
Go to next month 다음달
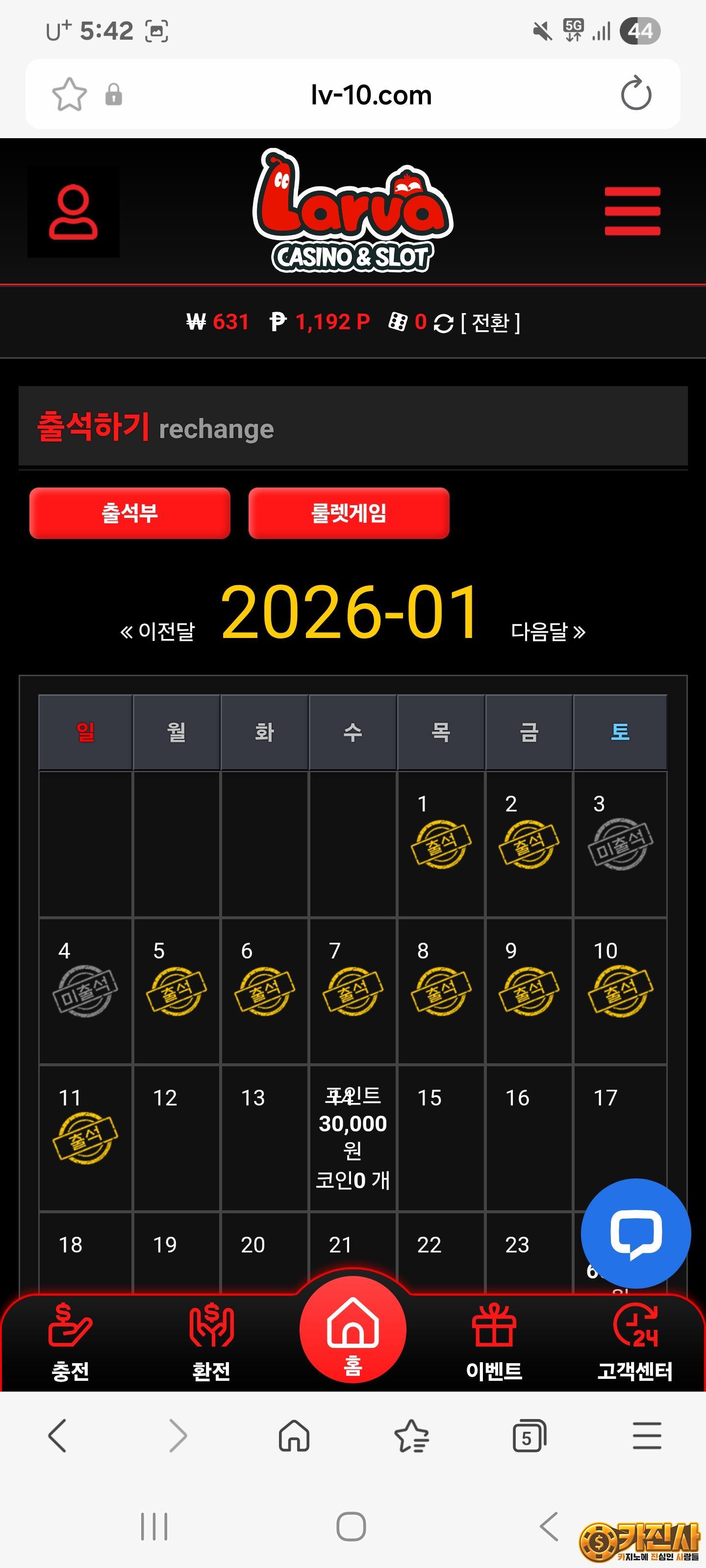[x=548, y=631]
